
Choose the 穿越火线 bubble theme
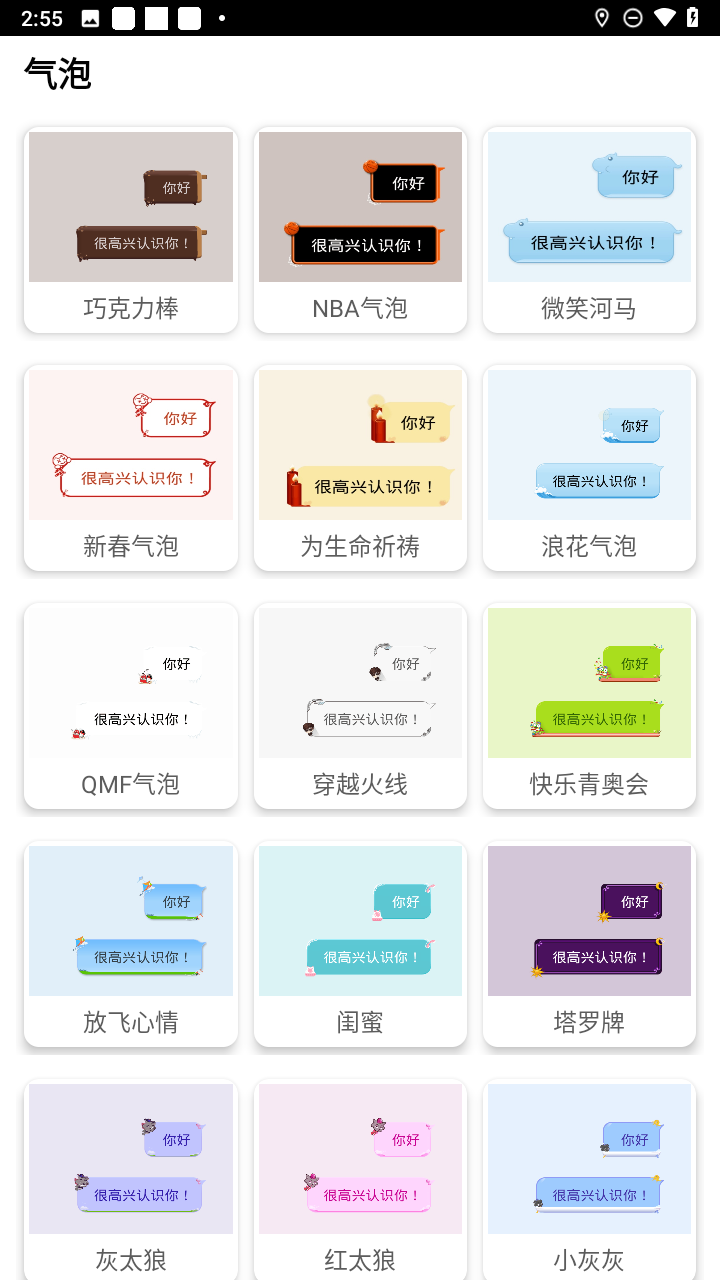coord(360,706)
